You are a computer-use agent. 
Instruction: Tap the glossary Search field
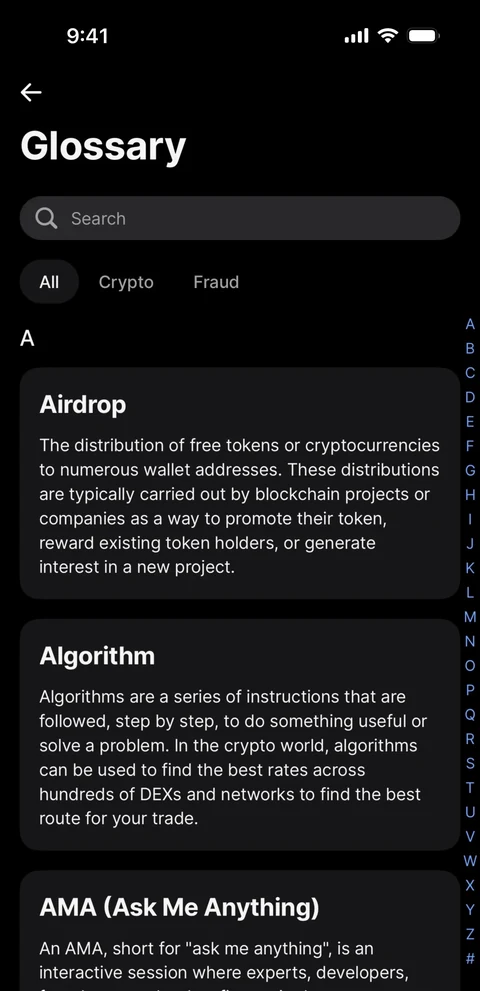coord(240,218)
